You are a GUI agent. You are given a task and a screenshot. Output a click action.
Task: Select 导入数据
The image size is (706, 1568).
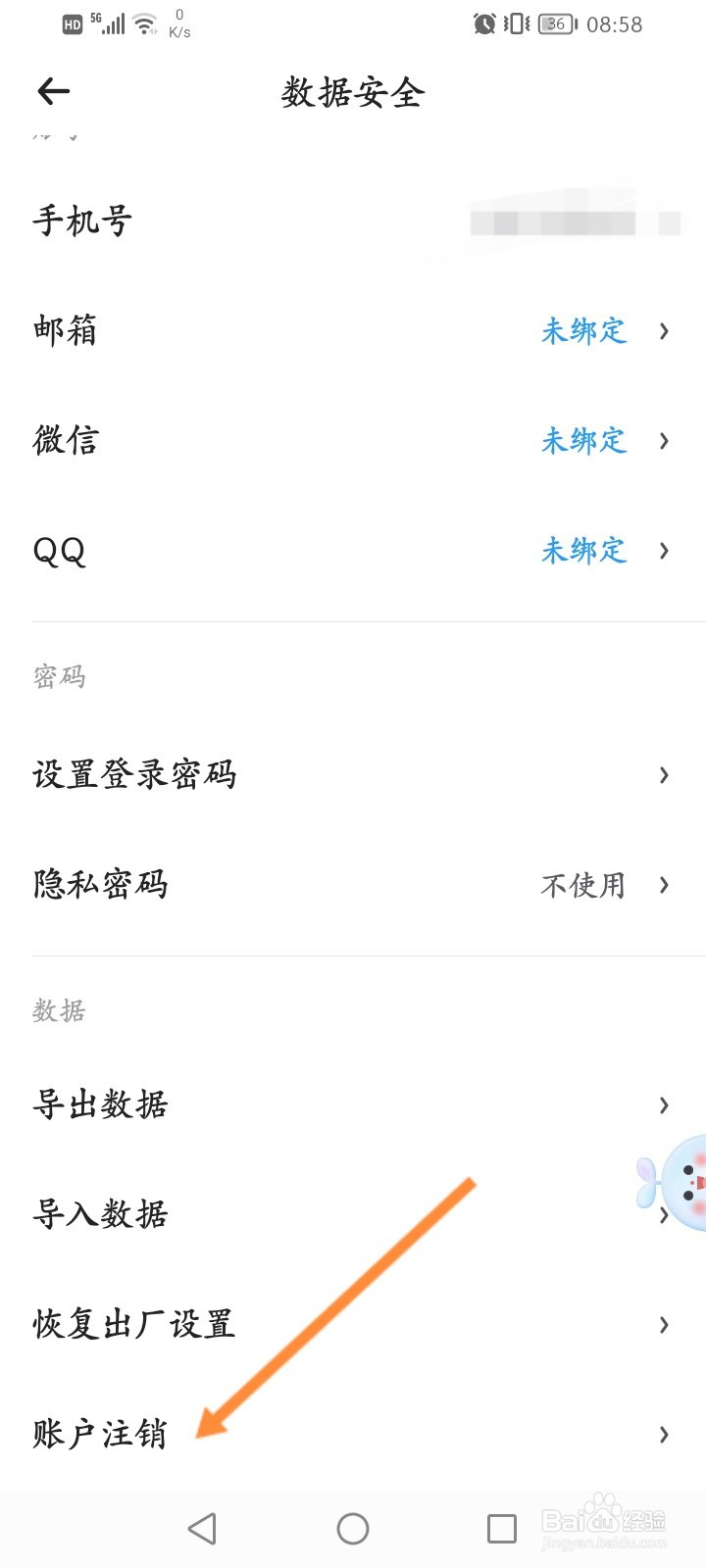(x=333, y=1214)
